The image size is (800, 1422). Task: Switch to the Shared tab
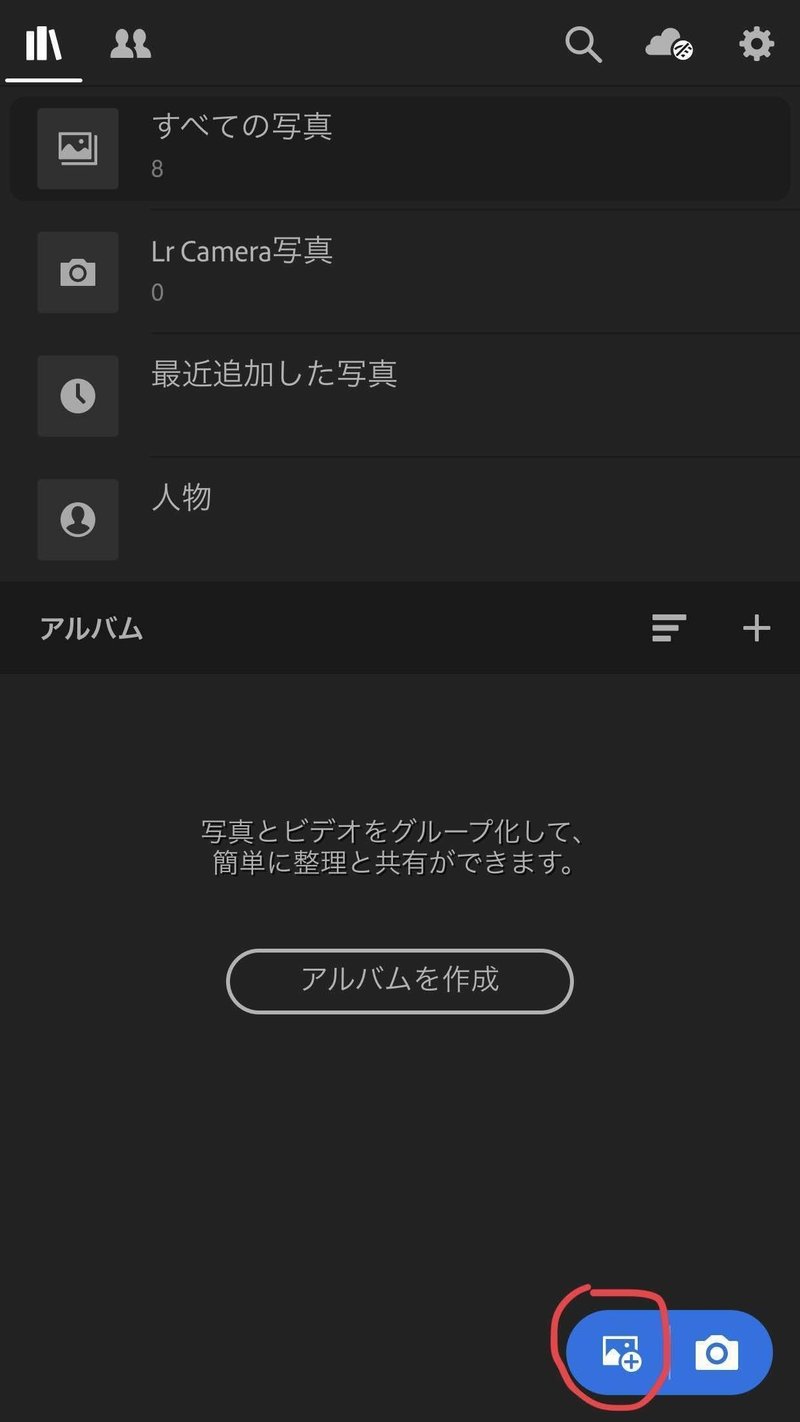click(x=130, y=45)
